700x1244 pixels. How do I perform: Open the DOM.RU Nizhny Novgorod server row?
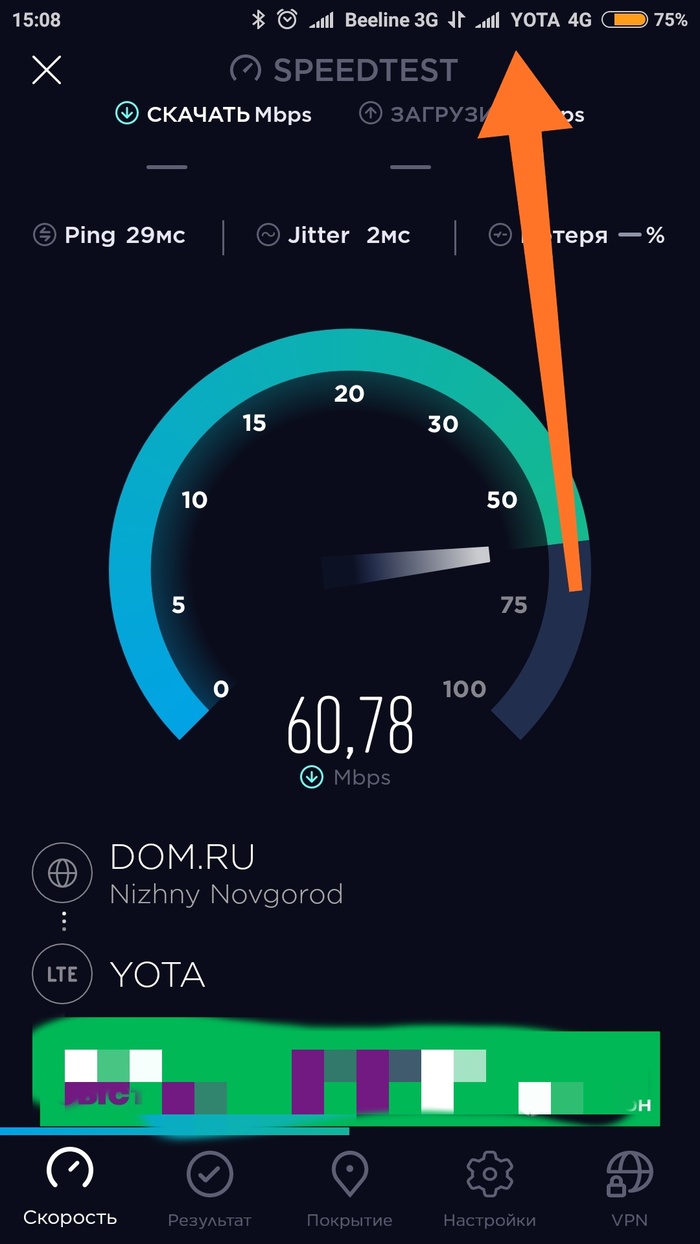[225, 873]
